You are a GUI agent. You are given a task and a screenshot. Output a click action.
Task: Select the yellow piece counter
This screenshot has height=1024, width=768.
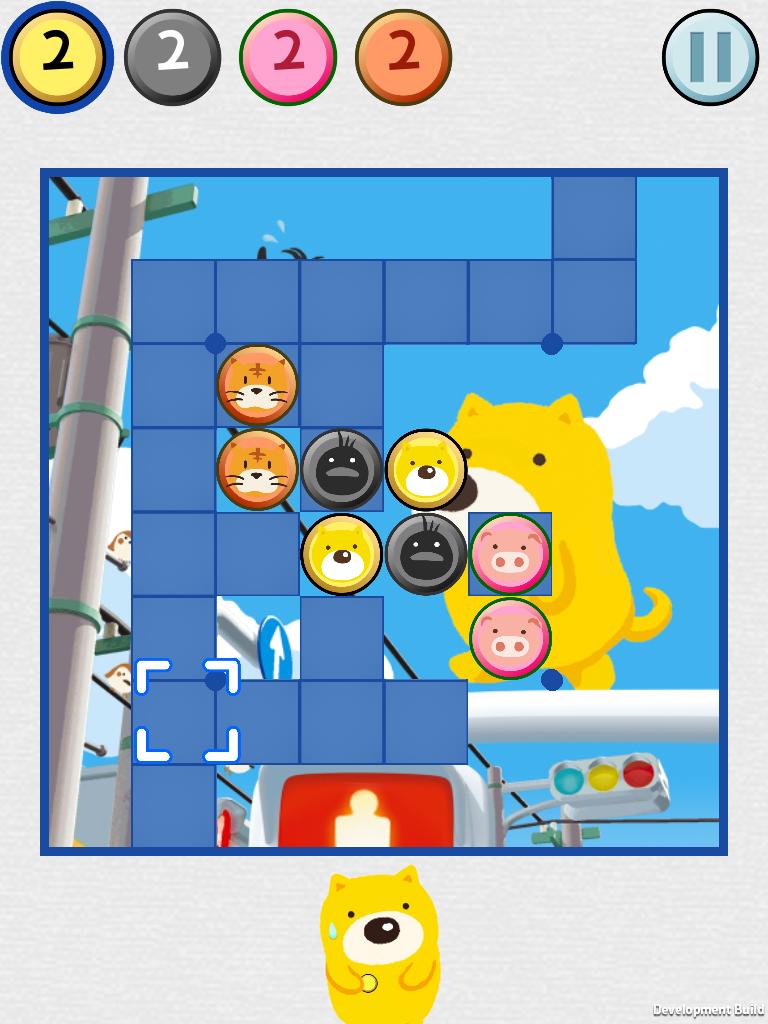(x=58, y=57)
